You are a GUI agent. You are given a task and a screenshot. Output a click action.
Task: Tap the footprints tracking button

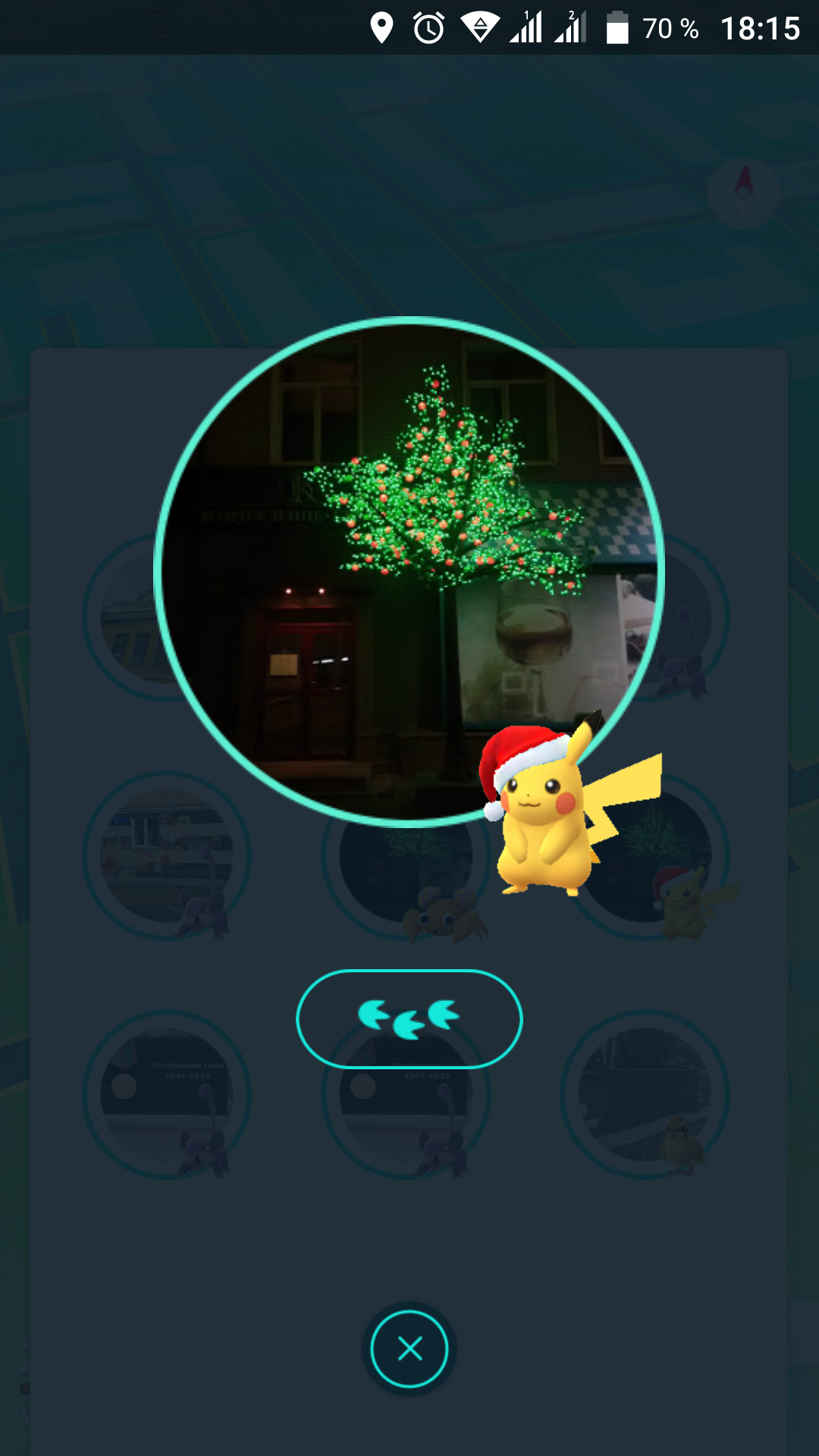tap(409, 1018)
